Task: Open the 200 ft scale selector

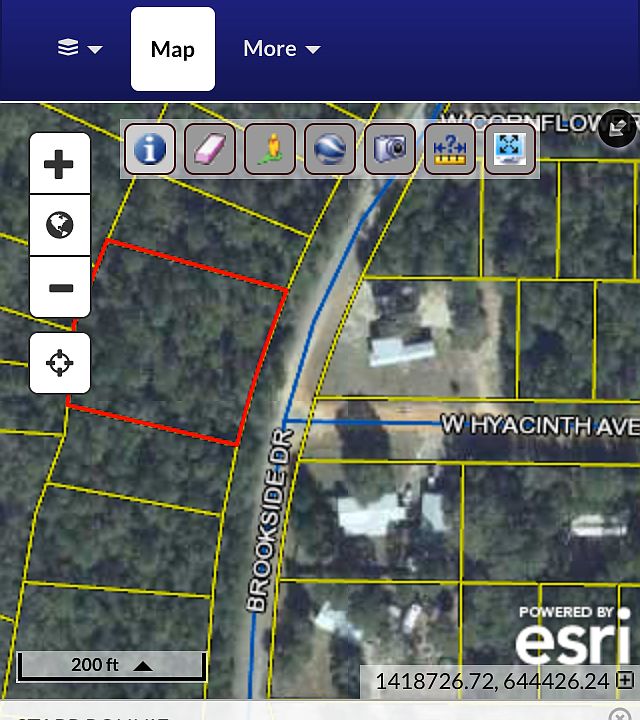Action: [110, 665]
